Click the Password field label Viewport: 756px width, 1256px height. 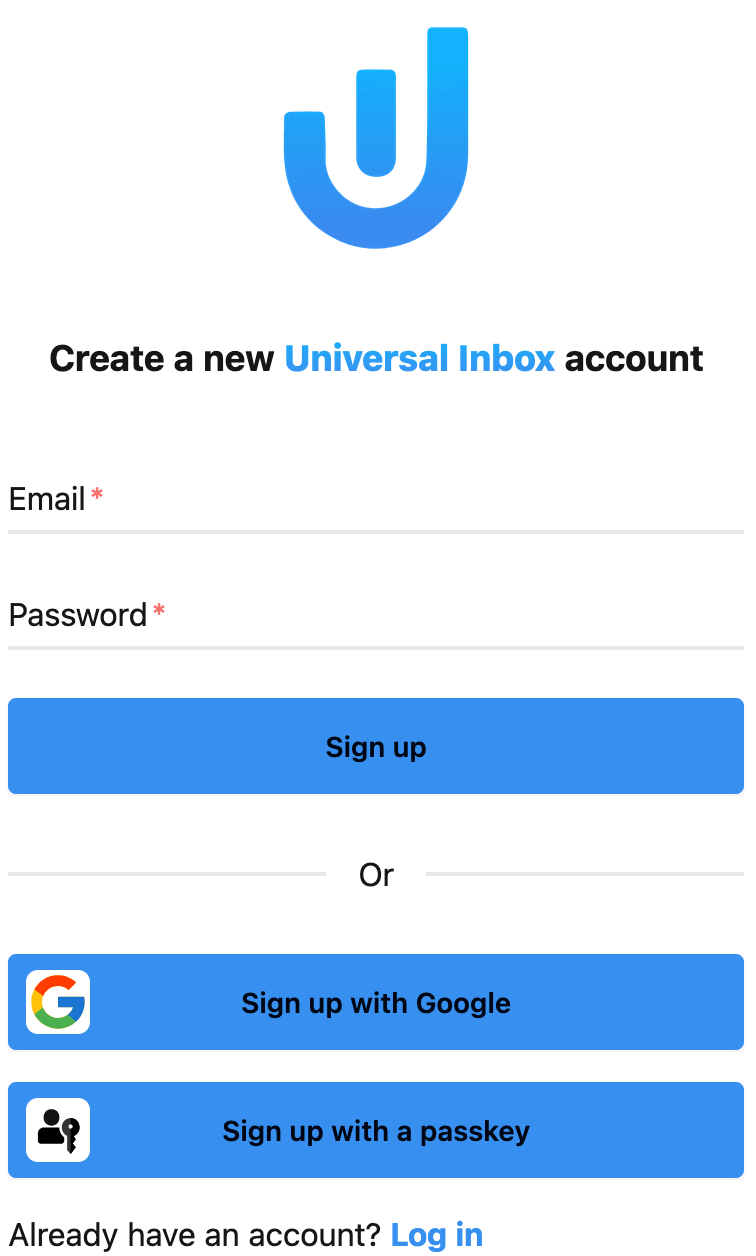point(79,615)
